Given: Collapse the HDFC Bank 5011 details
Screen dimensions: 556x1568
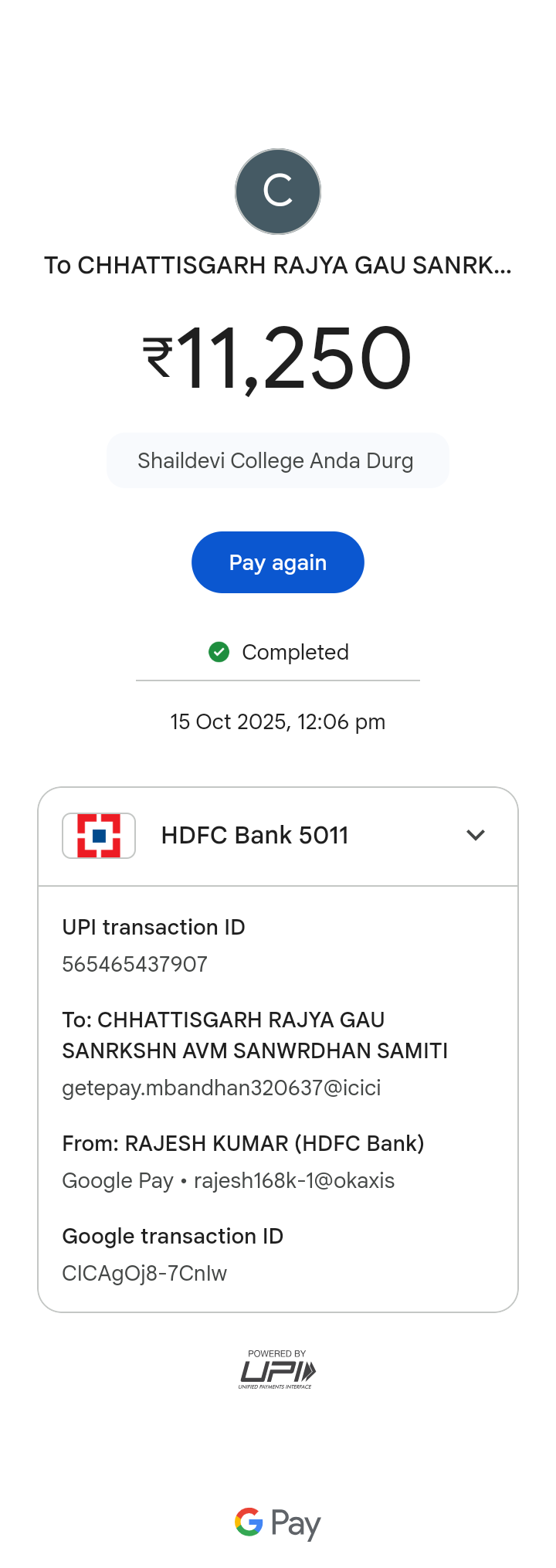Looking at the screenshot, I should 475,835.
